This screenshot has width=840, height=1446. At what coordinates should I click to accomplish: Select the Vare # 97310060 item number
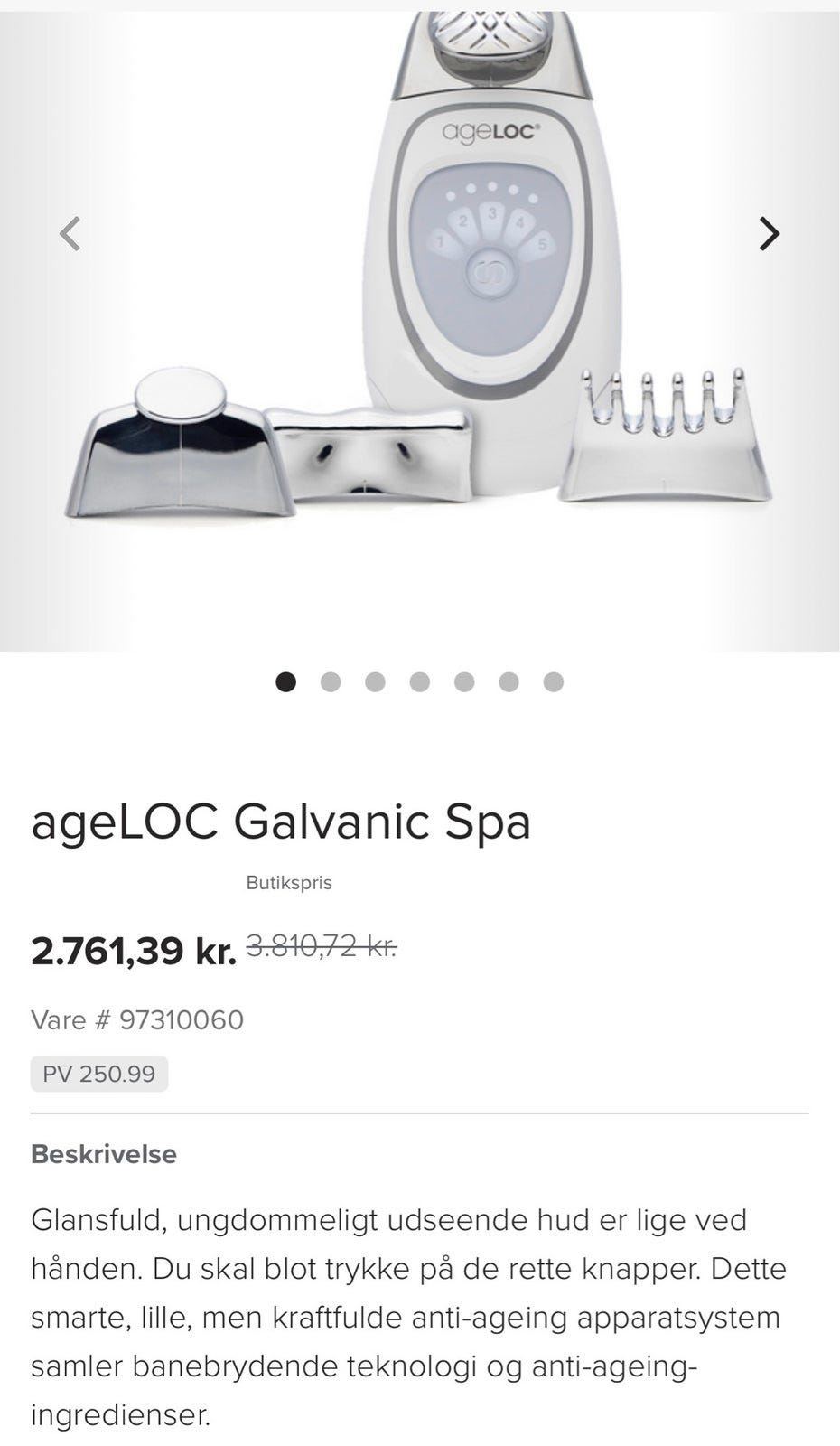click(136, 1019)
